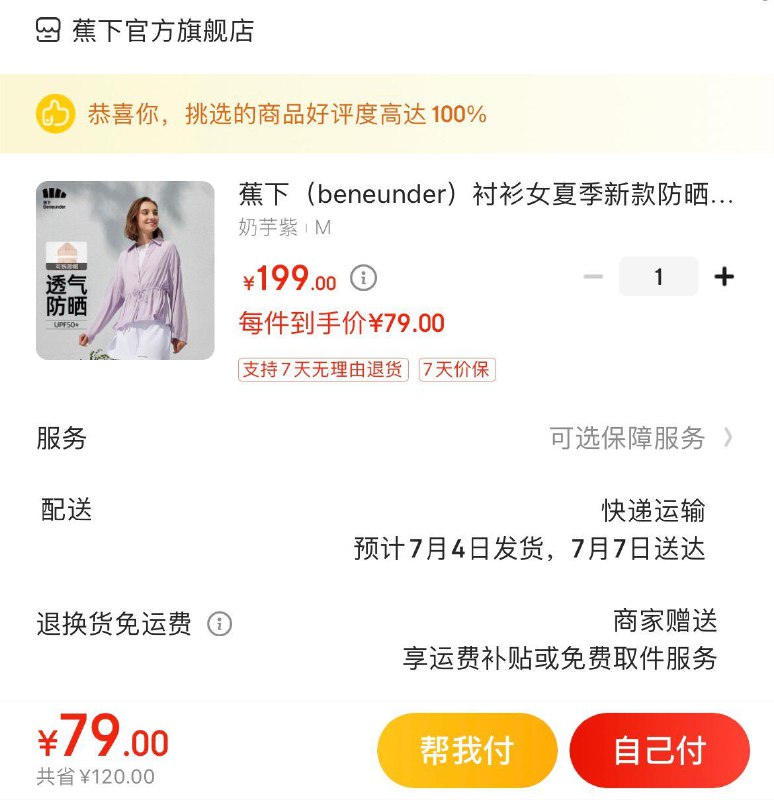Viewport: 774px width, 800px height.
Task: Select the 7天价保 guarantee tag
Action: coord(455,369)
